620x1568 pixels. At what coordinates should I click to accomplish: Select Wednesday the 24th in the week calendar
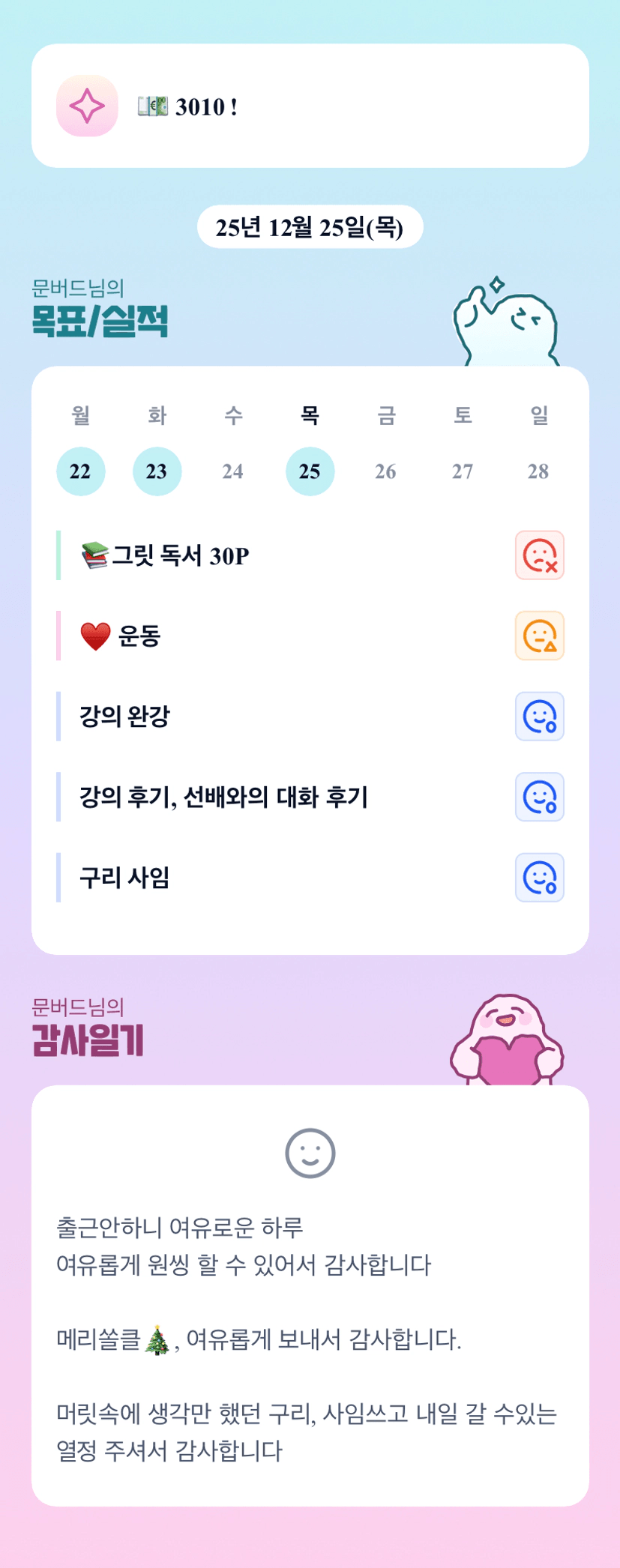point(233,471)
